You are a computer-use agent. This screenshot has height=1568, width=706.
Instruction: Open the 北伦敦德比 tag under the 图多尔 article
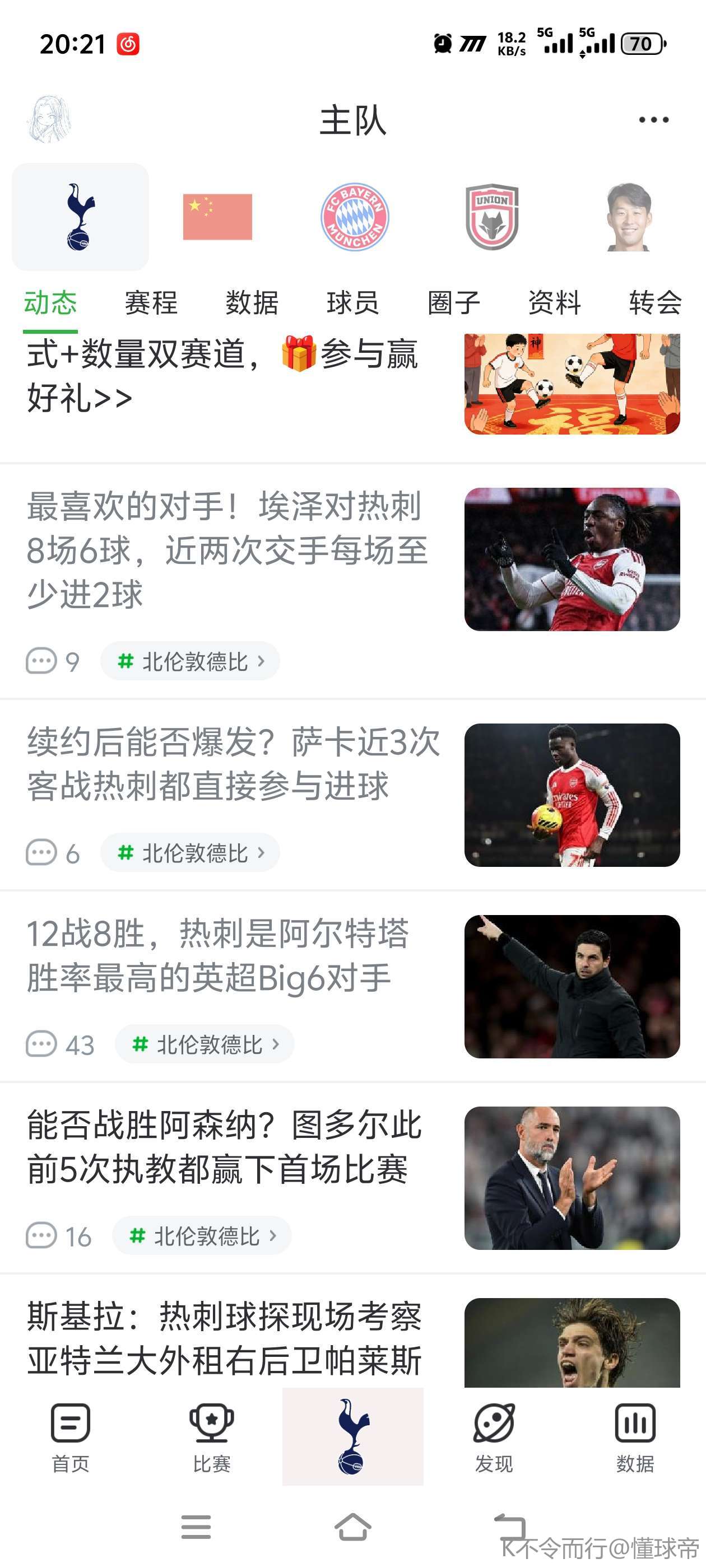click(x=202, y=1236)
